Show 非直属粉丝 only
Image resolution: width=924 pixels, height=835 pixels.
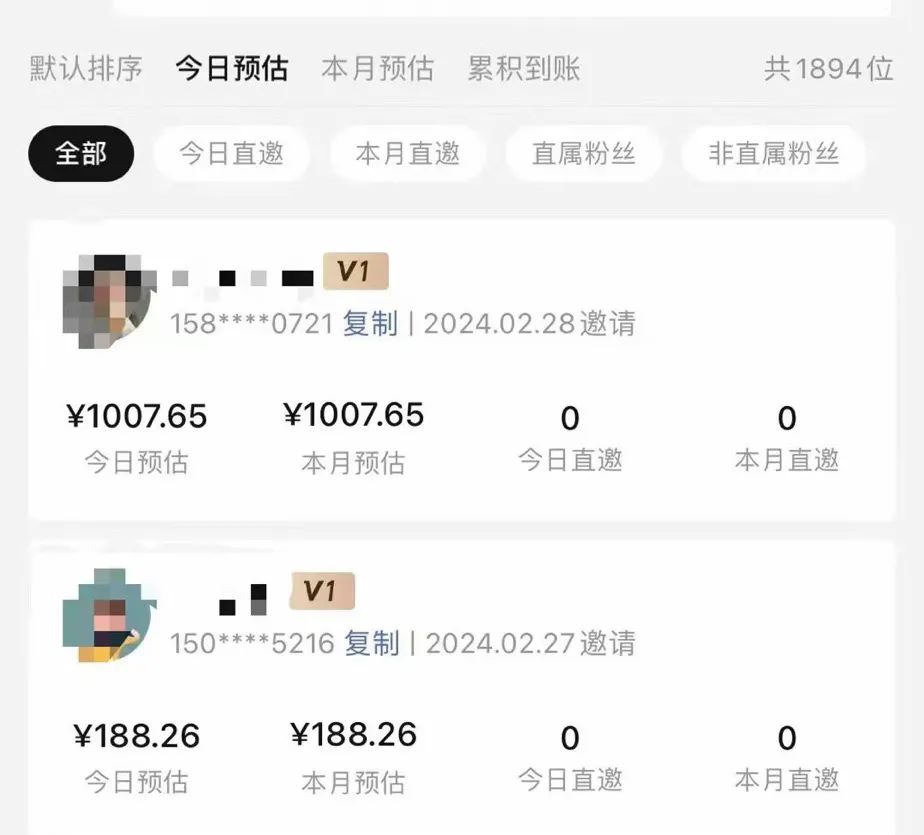pyautogui.click(x=773, y=154)
